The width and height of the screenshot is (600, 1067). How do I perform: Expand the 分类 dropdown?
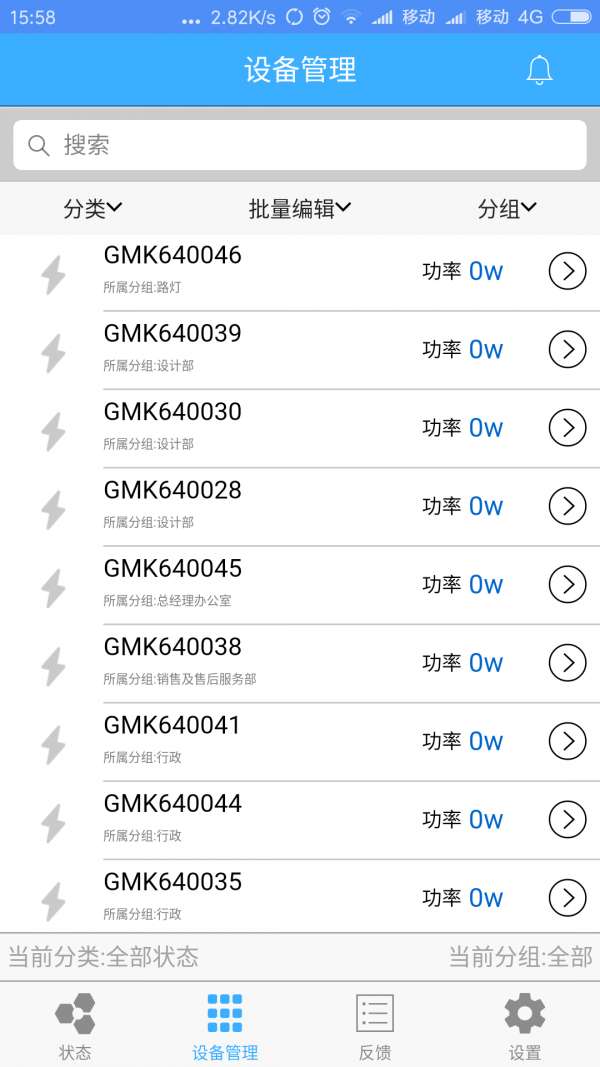coord(92,208)
